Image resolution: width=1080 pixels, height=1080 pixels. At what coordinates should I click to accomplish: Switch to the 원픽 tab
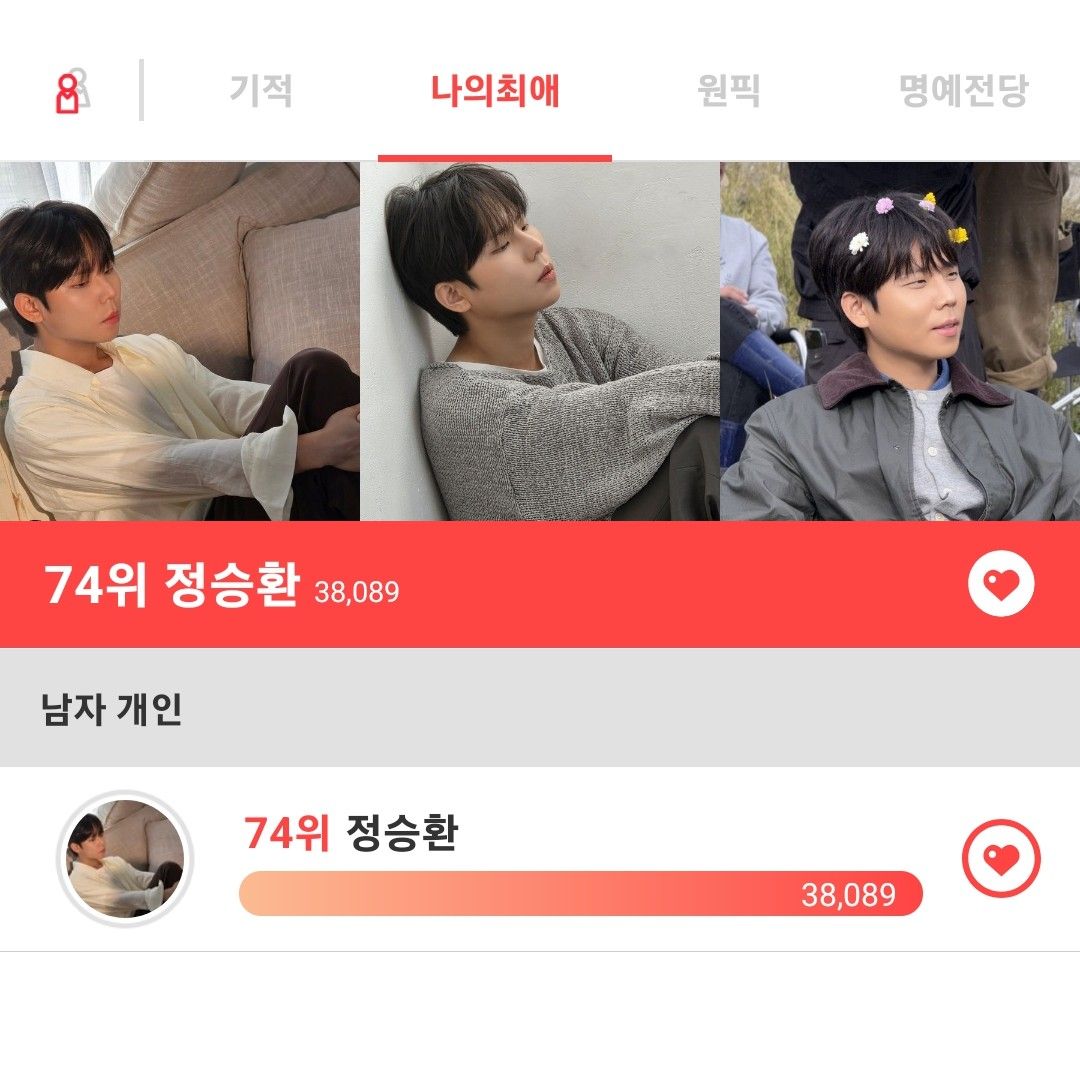[x=728, y=91]
